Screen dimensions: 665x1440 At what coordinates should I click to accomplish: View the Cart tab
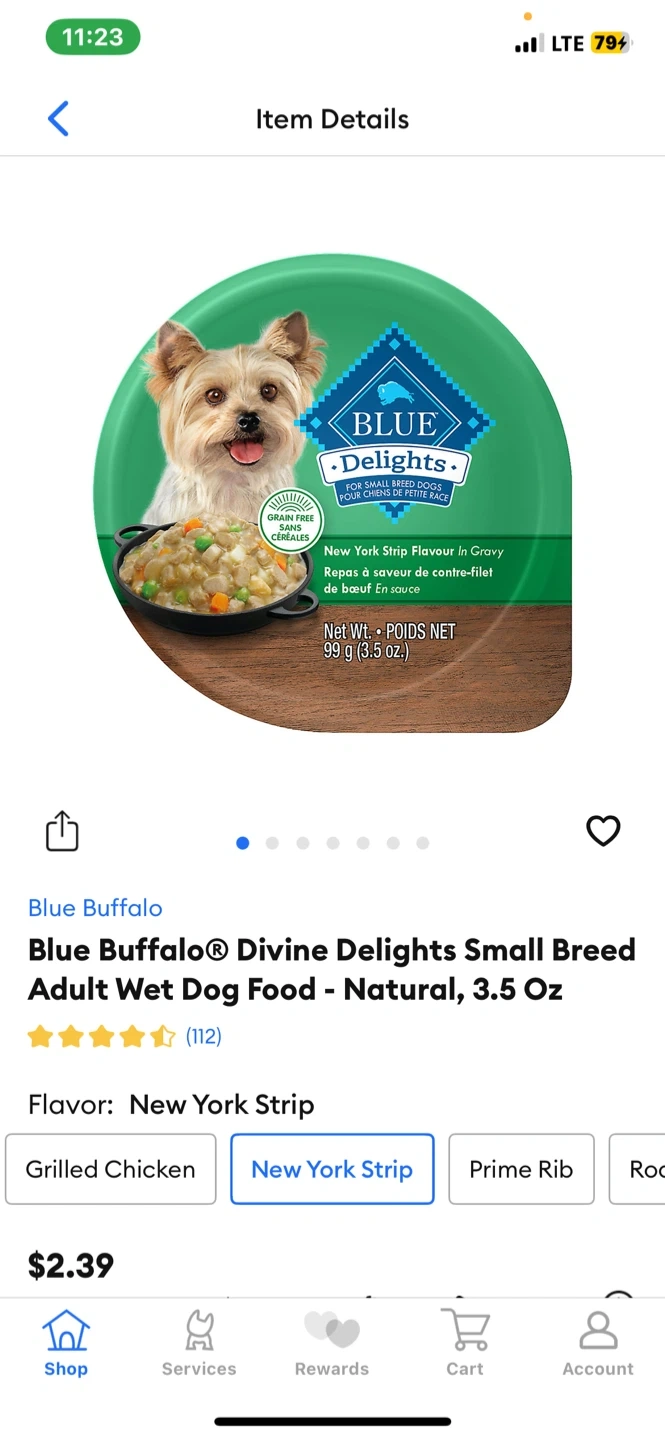click(x=465, y=1344)
